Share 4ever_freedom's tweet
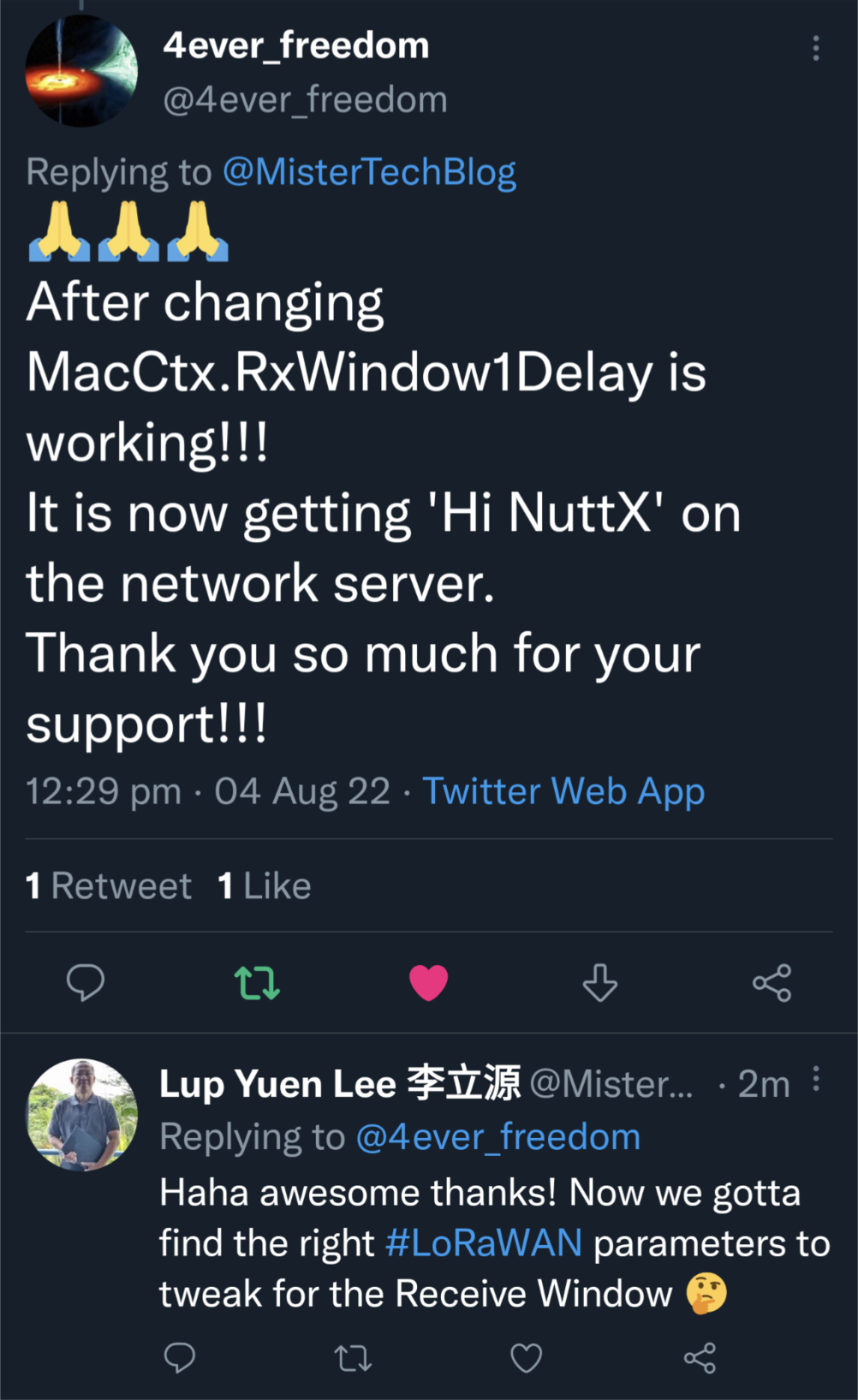The image size is (858, 1400). (772, 982)
